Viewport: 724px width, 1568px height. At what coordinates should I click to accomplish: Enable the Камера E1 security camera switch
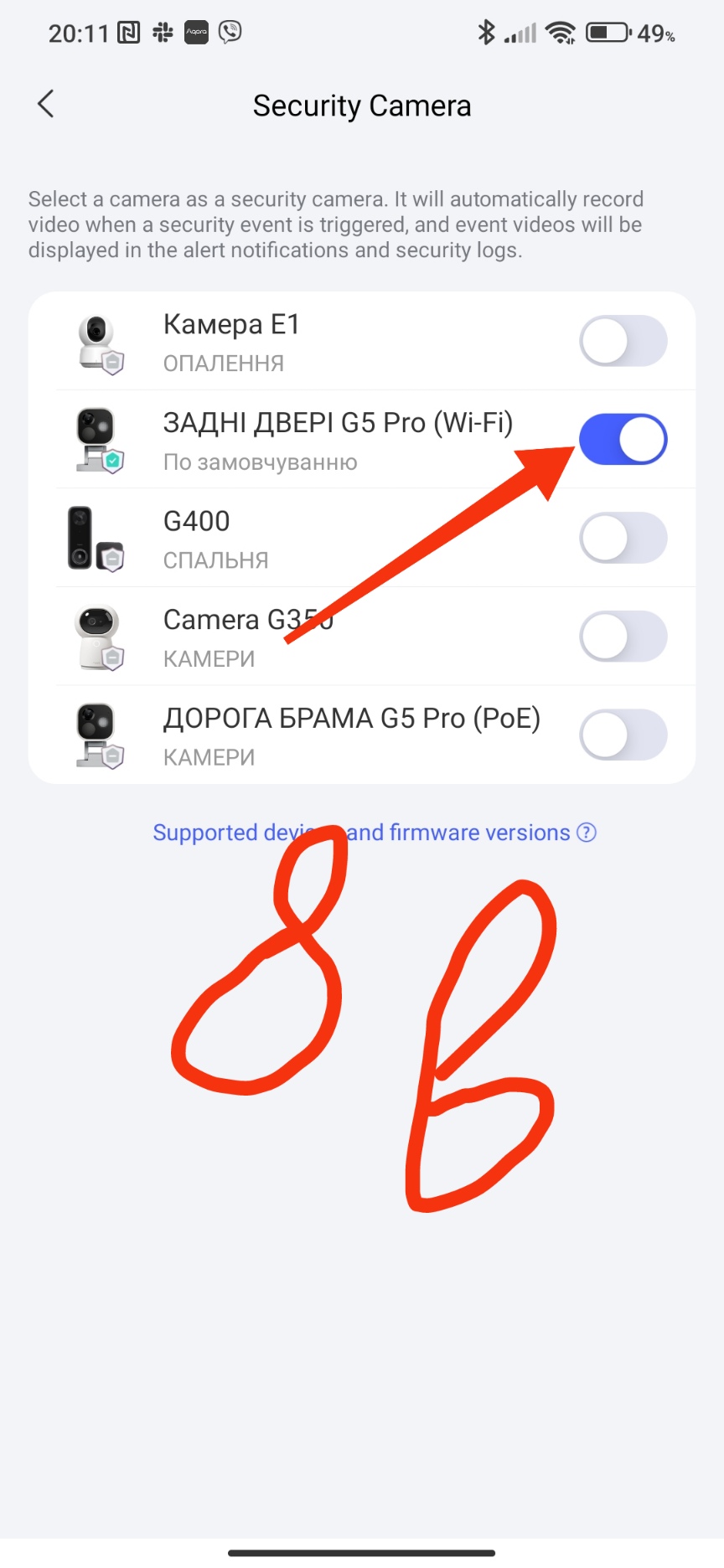(x=623, y=341)
